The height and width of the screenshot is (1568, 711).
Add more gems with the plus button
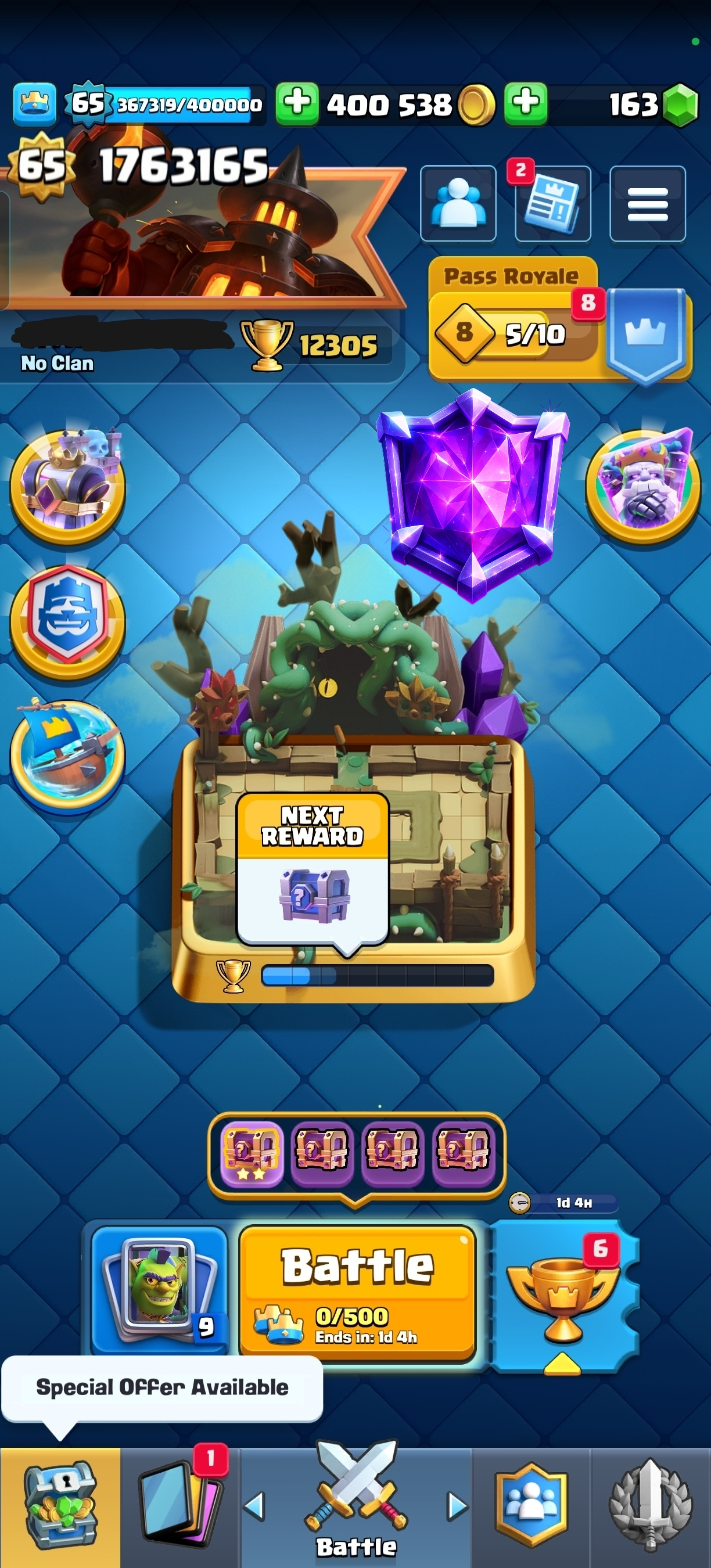click(x=526, y=103)
